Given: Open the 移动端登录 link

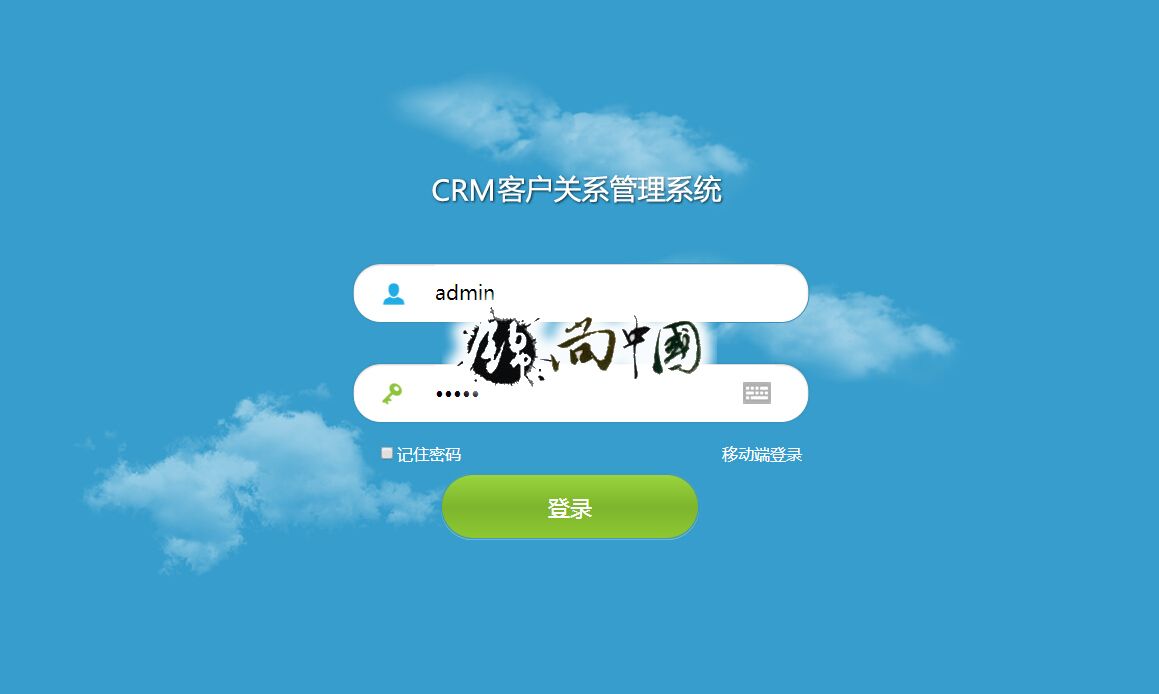Looking at the screenshot, I should coord(762,455).
